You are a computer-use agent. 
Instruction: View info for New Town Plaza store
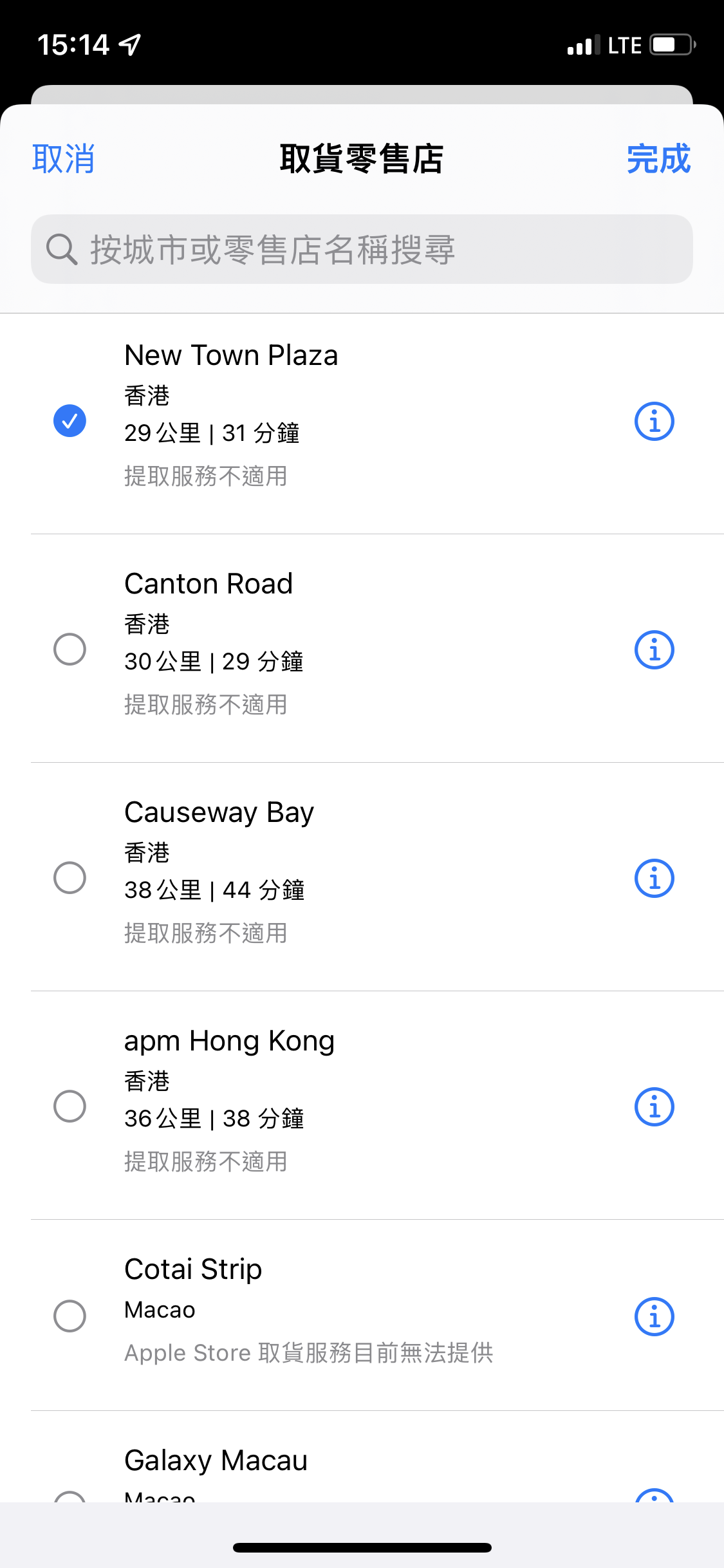click(x=654, y=422)
